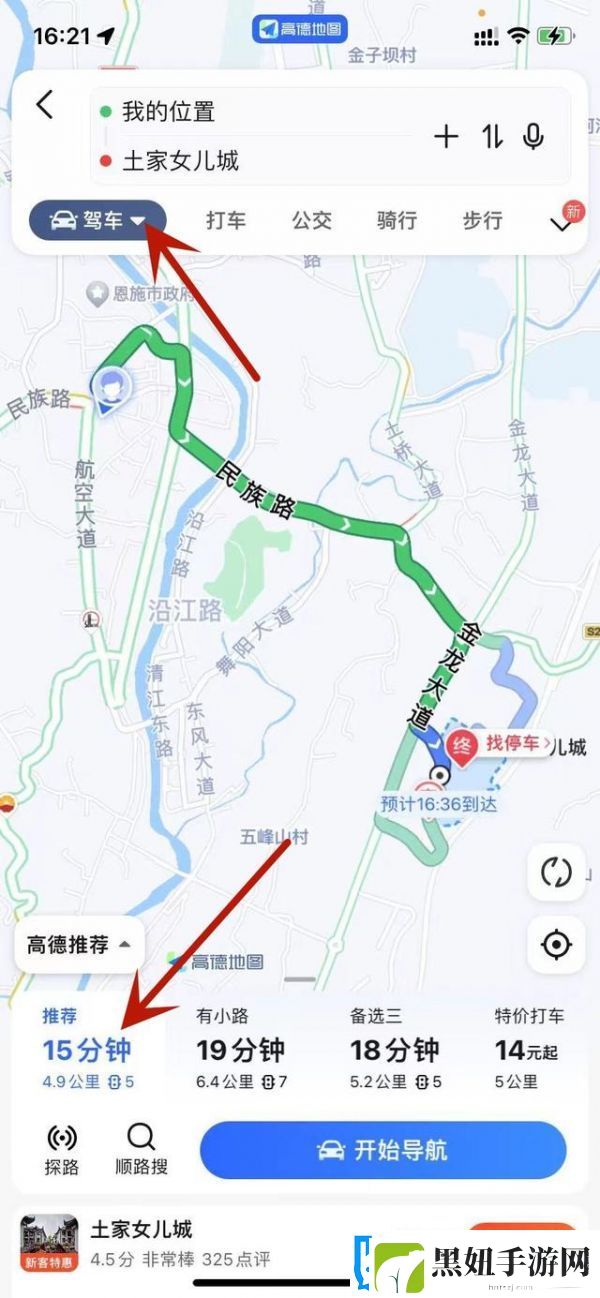
Task: Recenter map on my location
Action: point(556,944)
